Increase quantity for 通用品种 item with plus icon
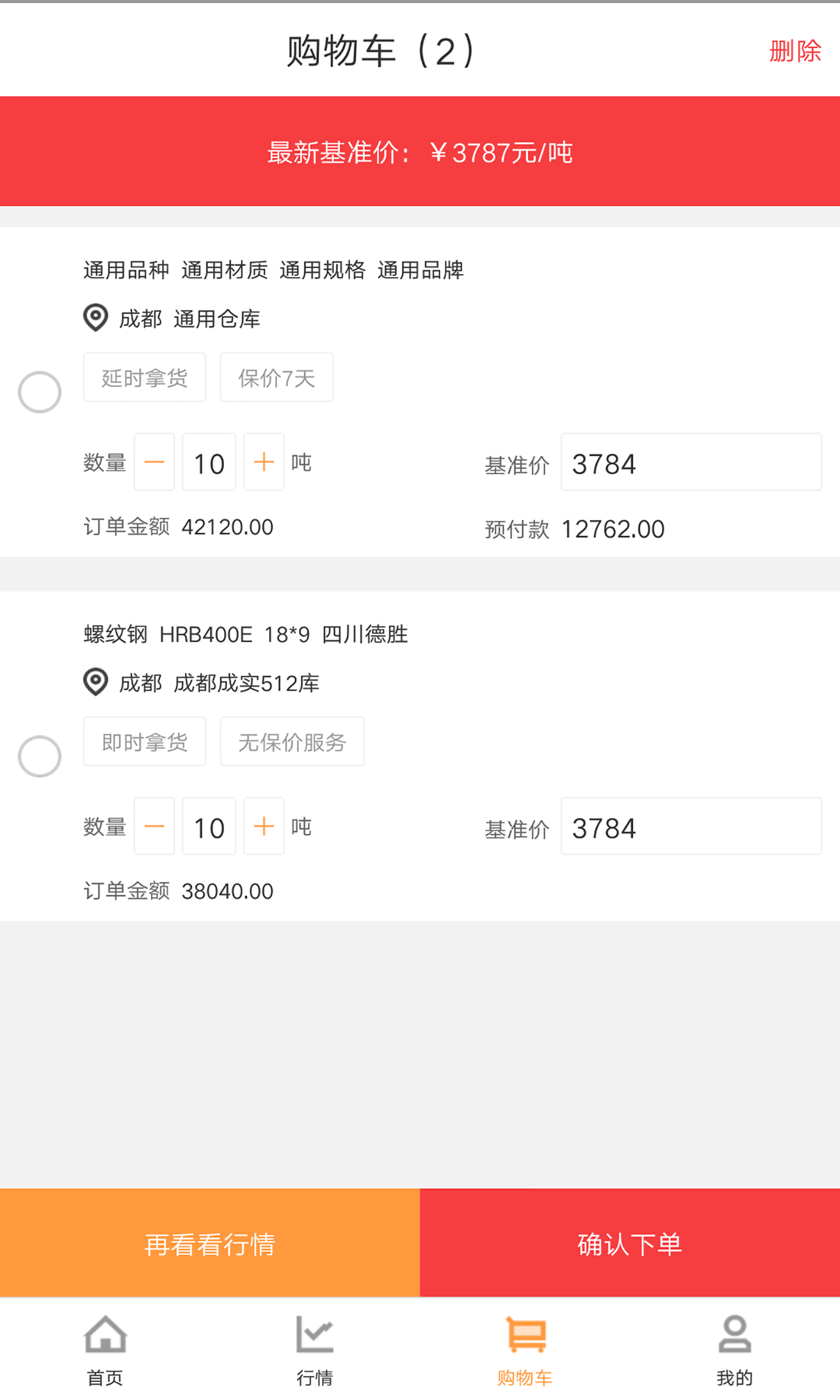 pos(264,461)
